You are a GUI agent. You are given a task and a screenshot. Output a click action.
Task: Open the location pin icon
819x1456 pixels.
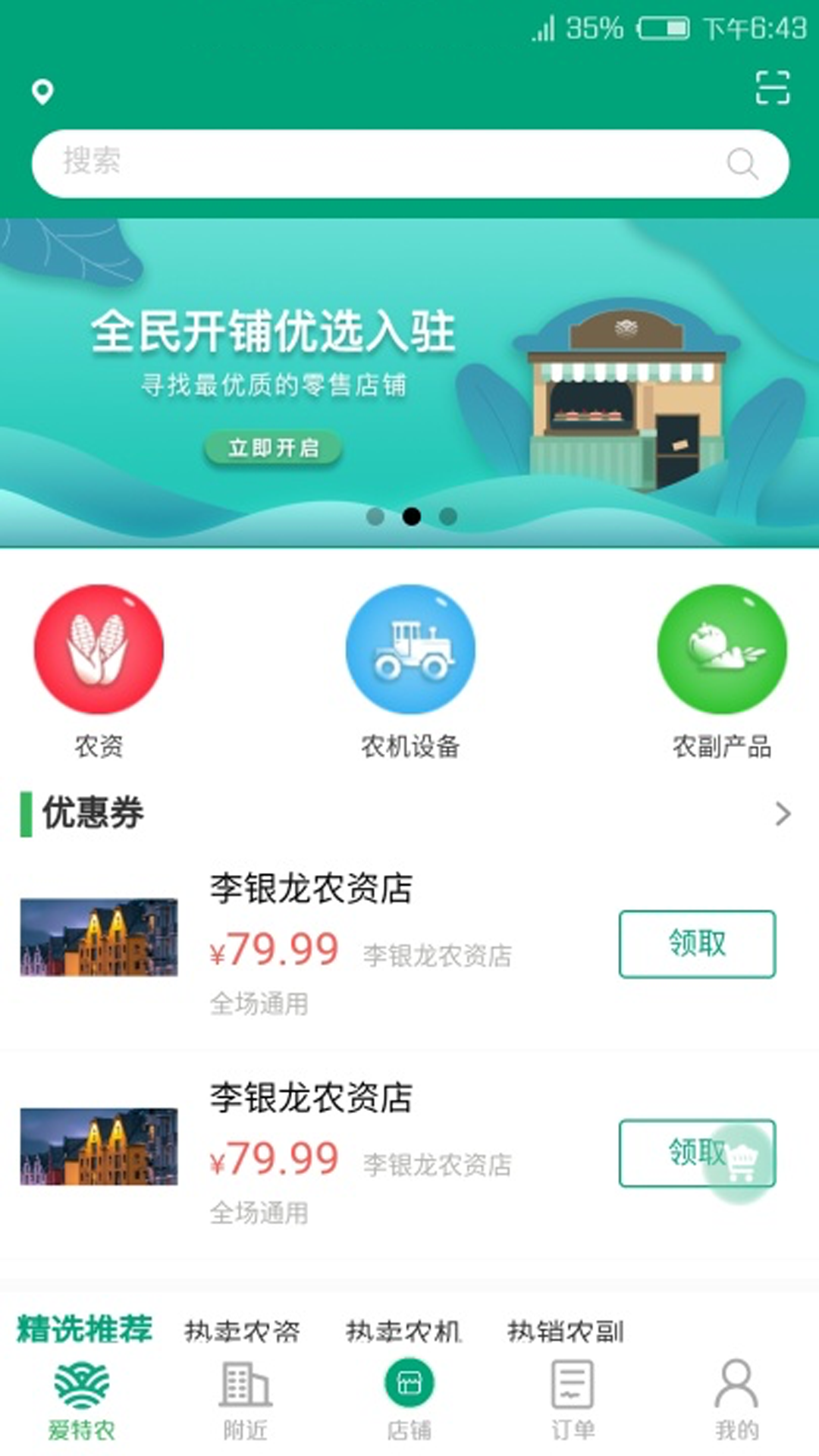42,92
